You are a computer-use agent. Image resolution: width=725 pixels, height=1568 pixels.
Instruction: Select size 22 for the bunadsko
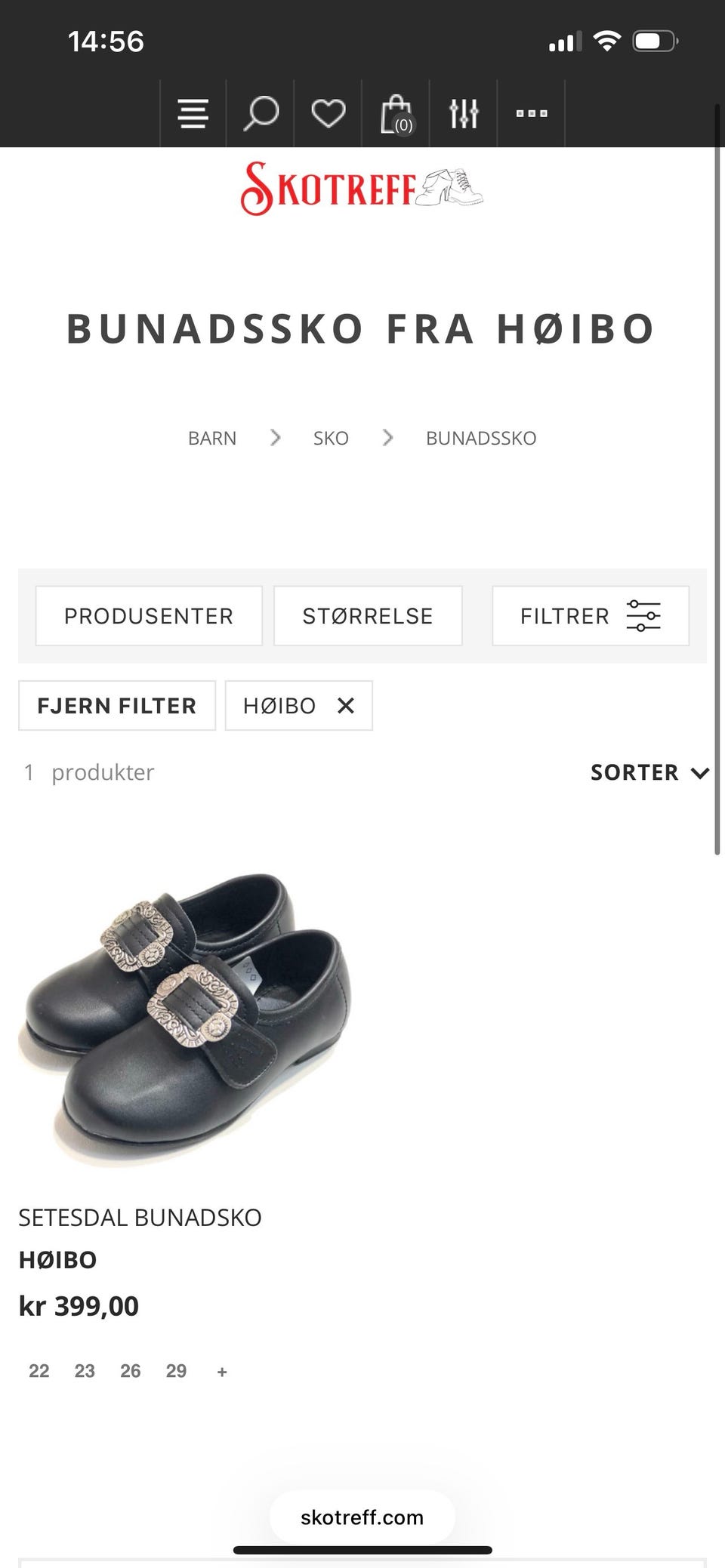pos(39,1370)
